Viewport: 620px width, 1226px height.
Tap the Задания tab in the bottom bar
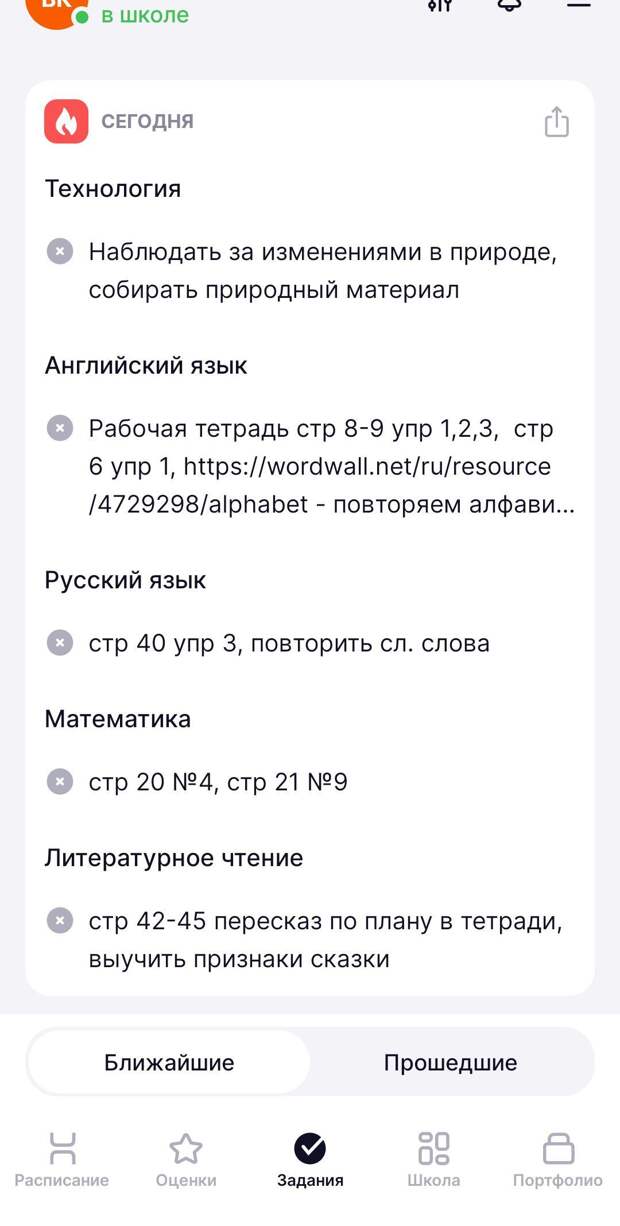pos(310,1160)
